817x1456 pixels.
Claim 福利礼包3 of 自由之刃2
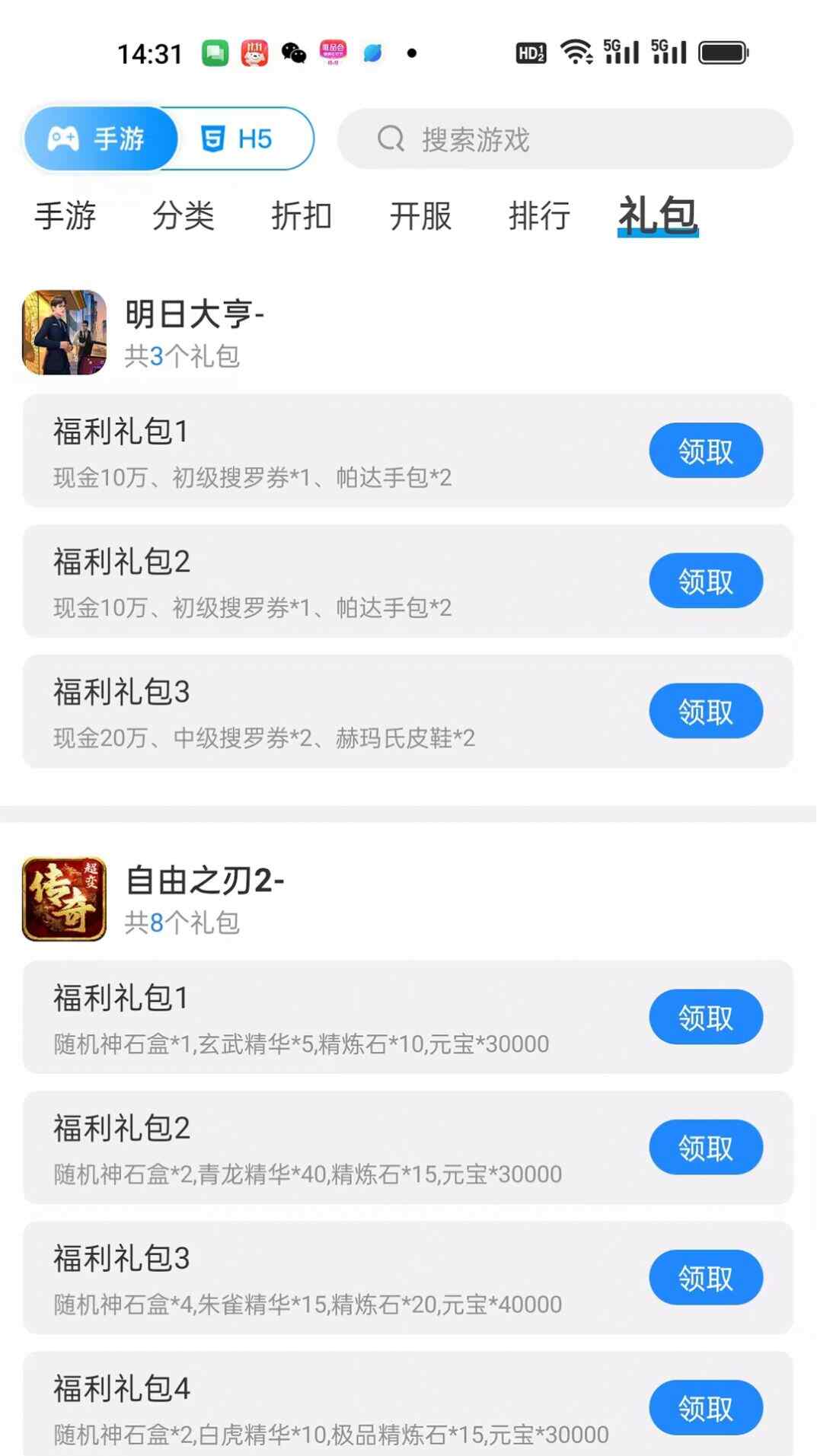coord(705,1278)
